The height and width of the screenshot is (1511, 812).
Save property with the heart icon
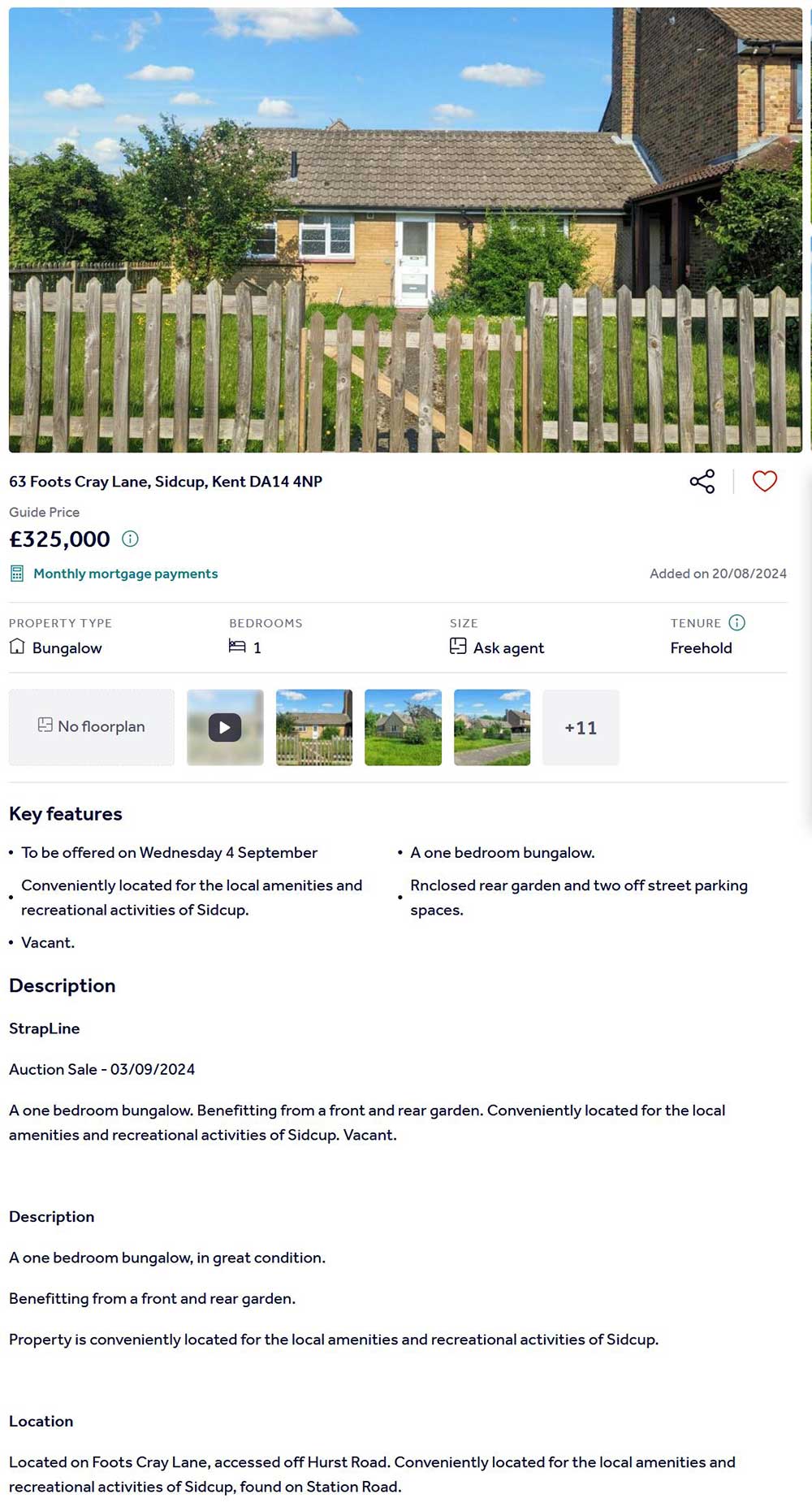coord(764,481)
